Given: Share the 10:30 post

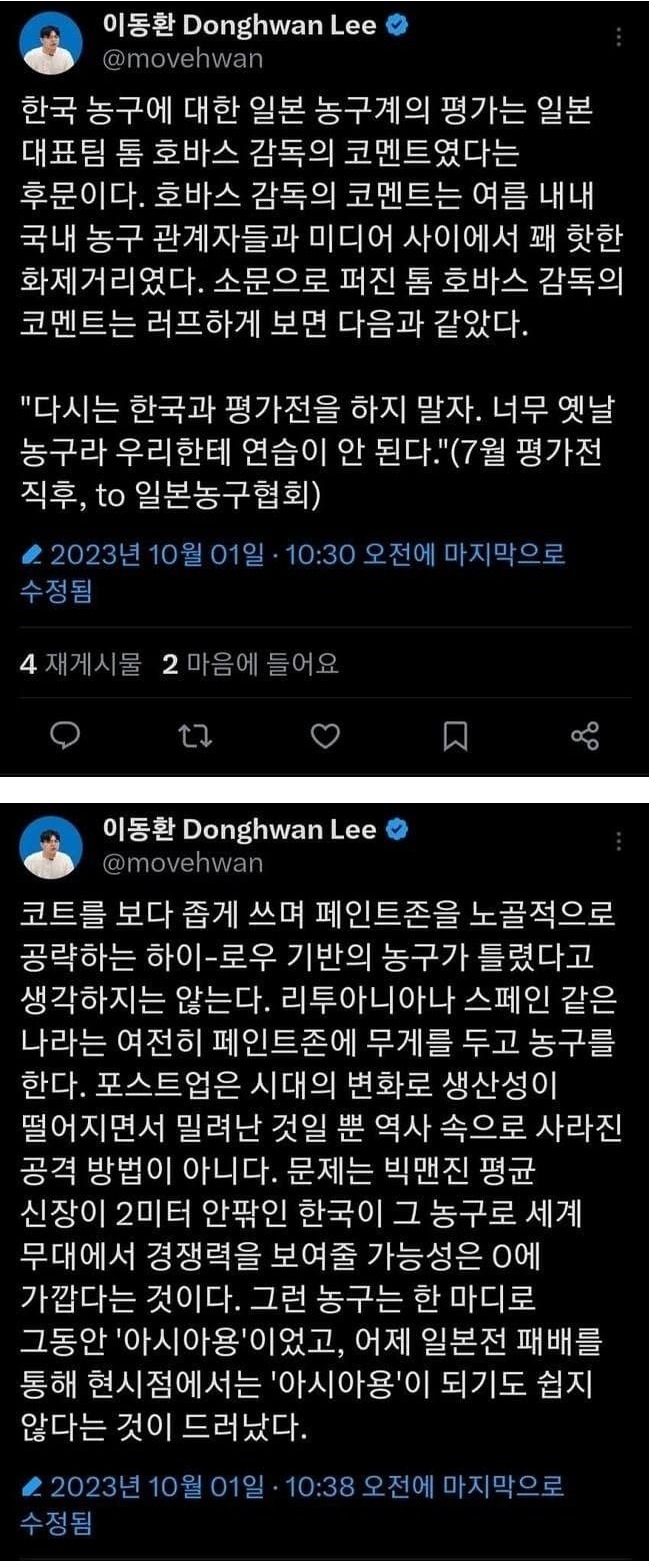Looking at the screenshot, I should (585, 737).
